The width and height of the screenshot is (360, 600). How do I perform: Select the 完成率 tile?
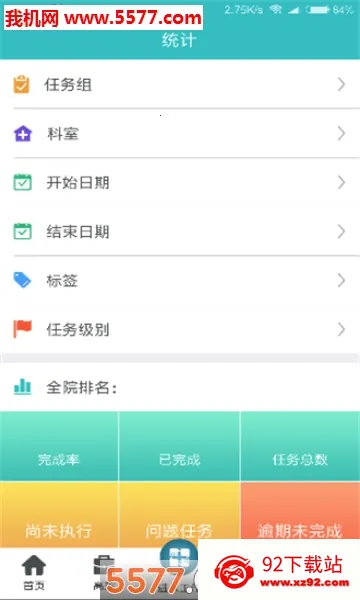coord(59,446)
